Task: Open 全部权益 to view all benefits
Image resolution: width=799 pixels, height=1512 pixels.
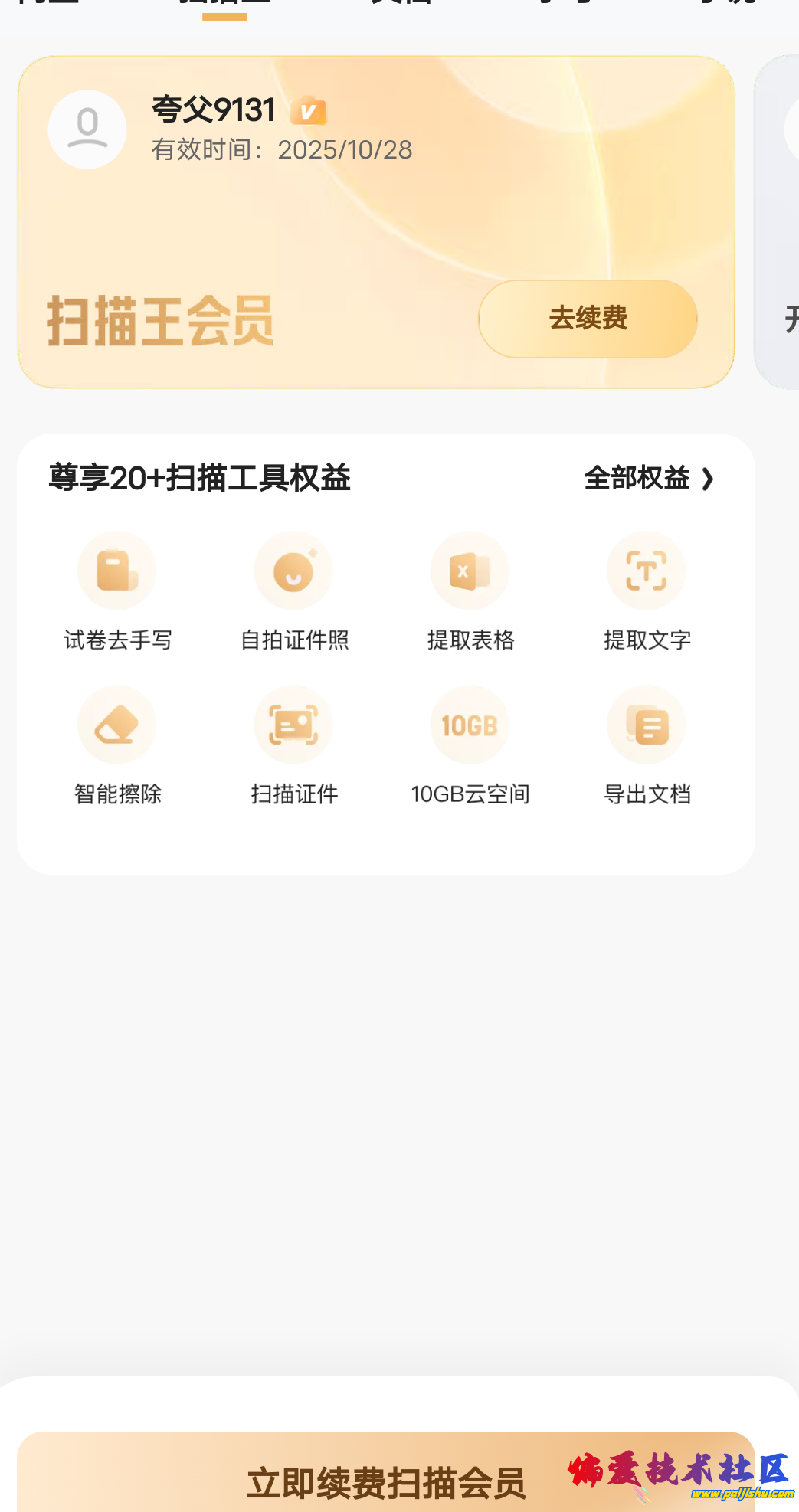Action: coord(648,479)
